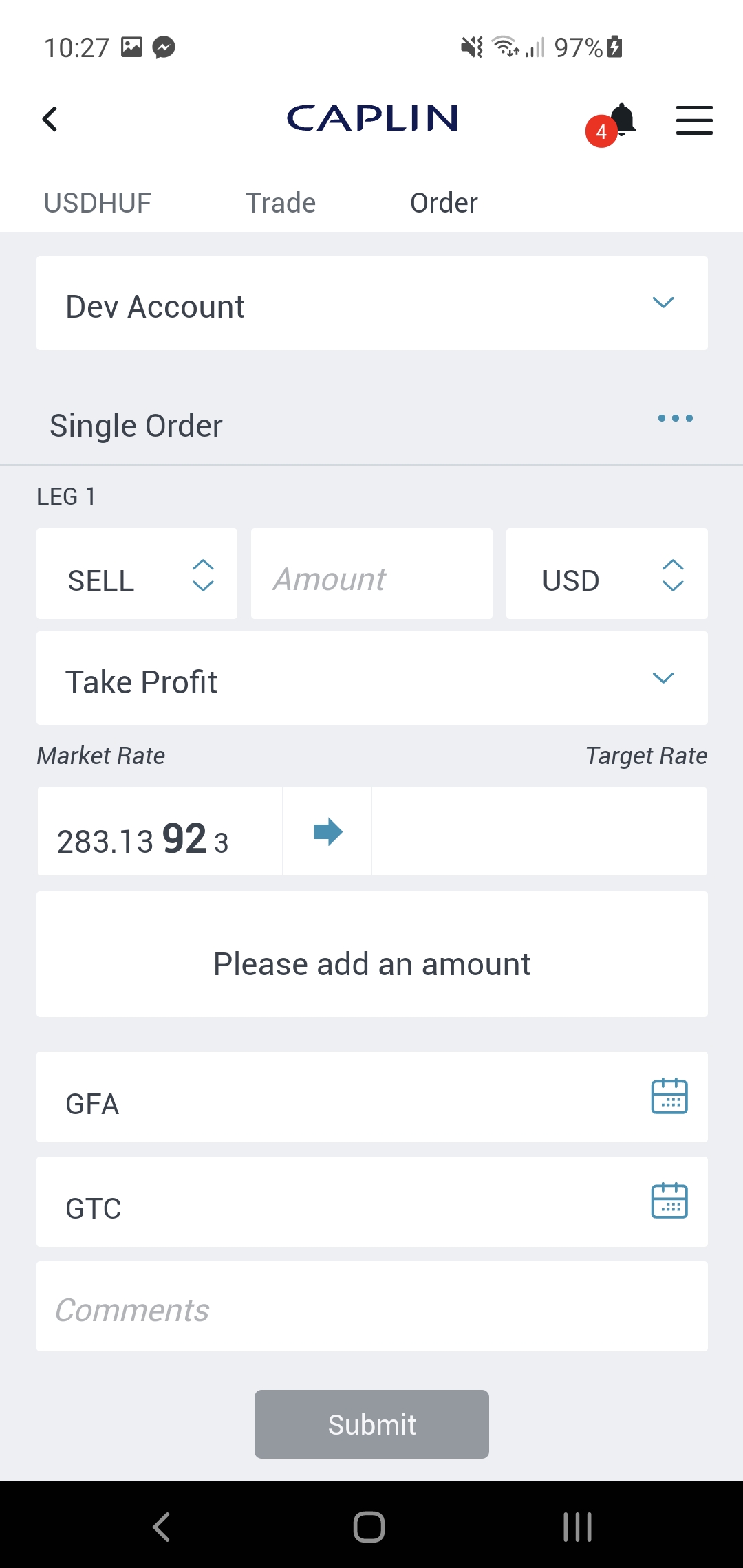Switch to the Trade tab

click(281, 203)
